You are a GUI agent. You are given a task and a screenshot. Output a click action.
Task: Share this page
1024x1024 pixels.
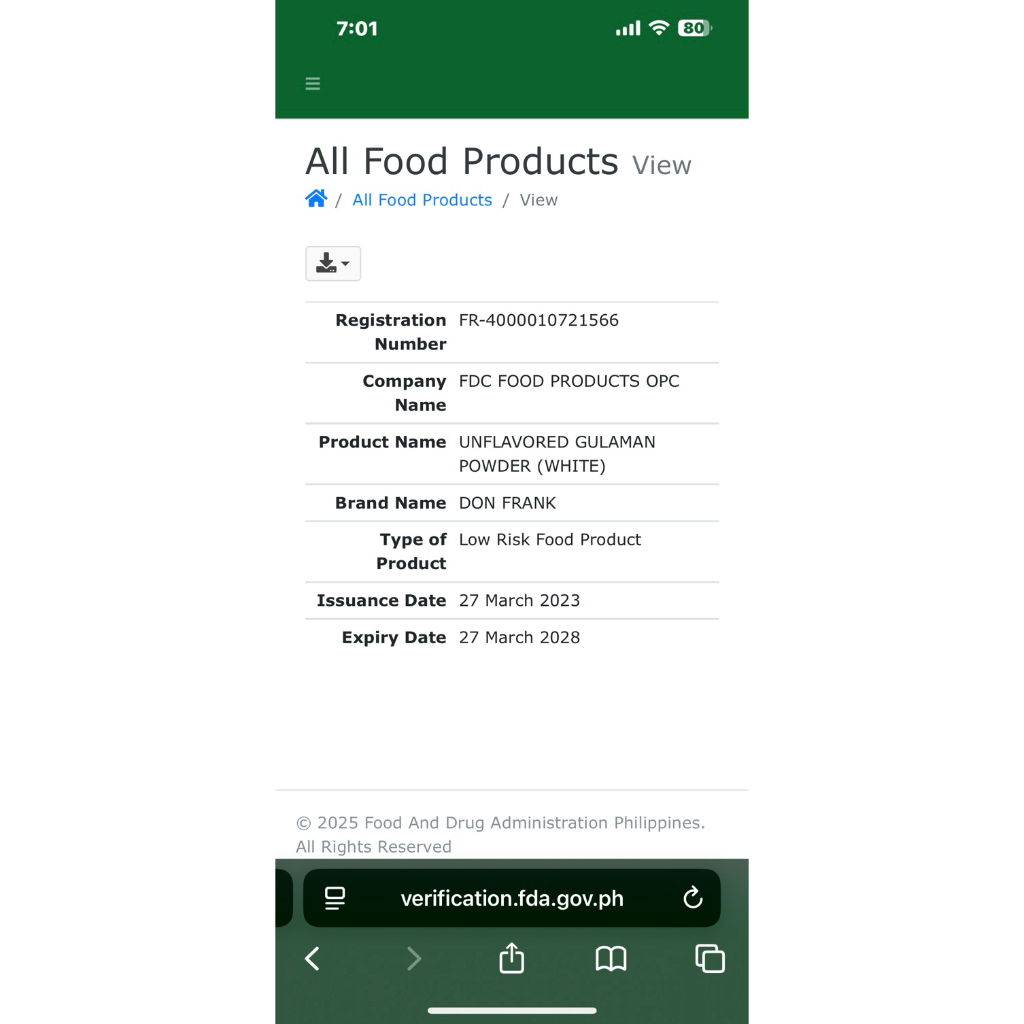511,958
